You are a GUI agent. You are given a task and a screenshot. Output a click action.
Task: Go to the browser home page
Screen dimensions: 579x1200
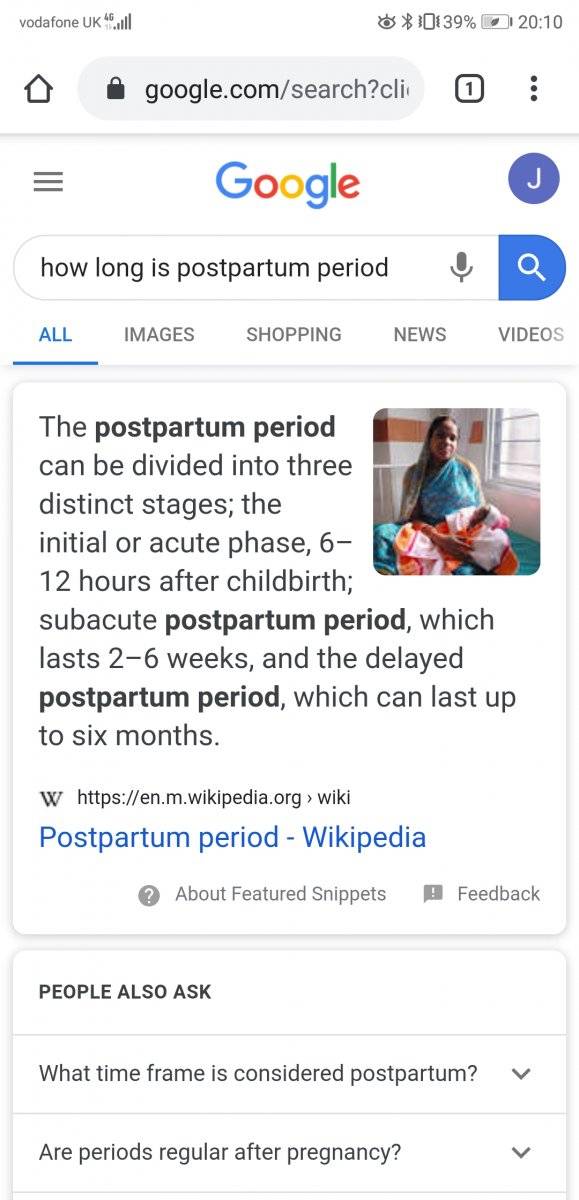pyautogui.click(x=38, y=89)
